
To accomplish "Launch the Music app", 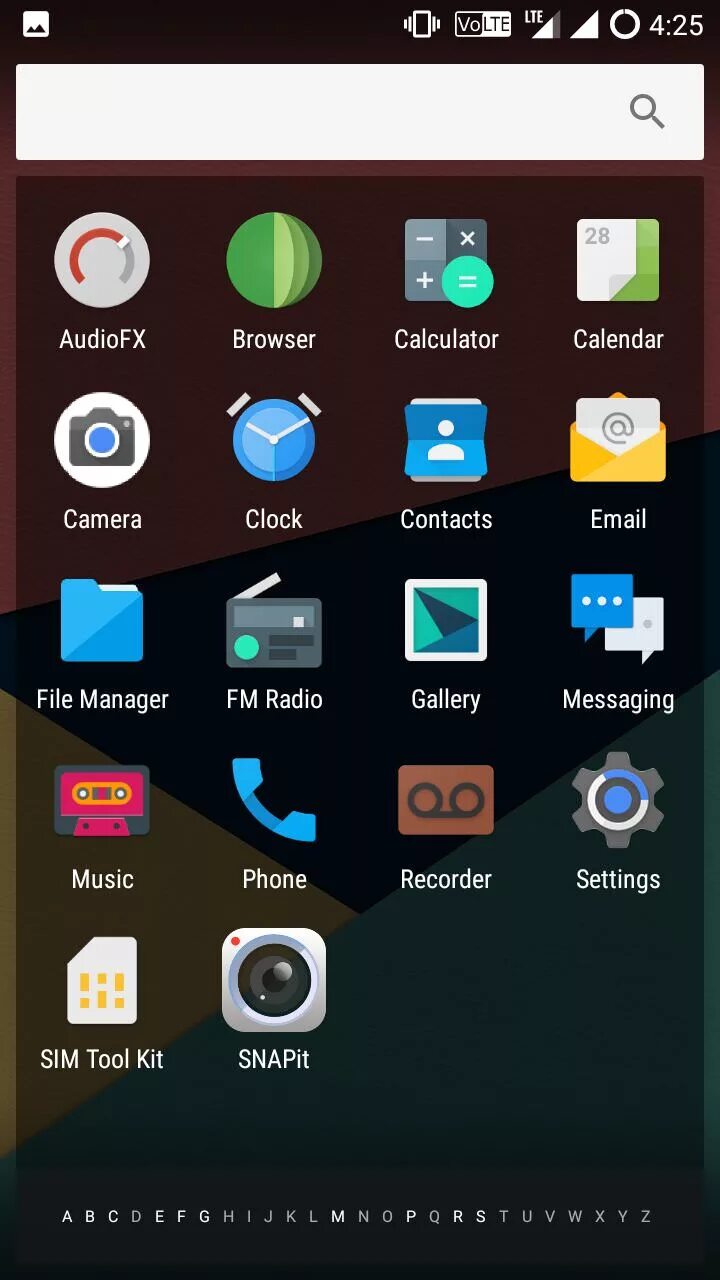I will (x=102, y=801).
